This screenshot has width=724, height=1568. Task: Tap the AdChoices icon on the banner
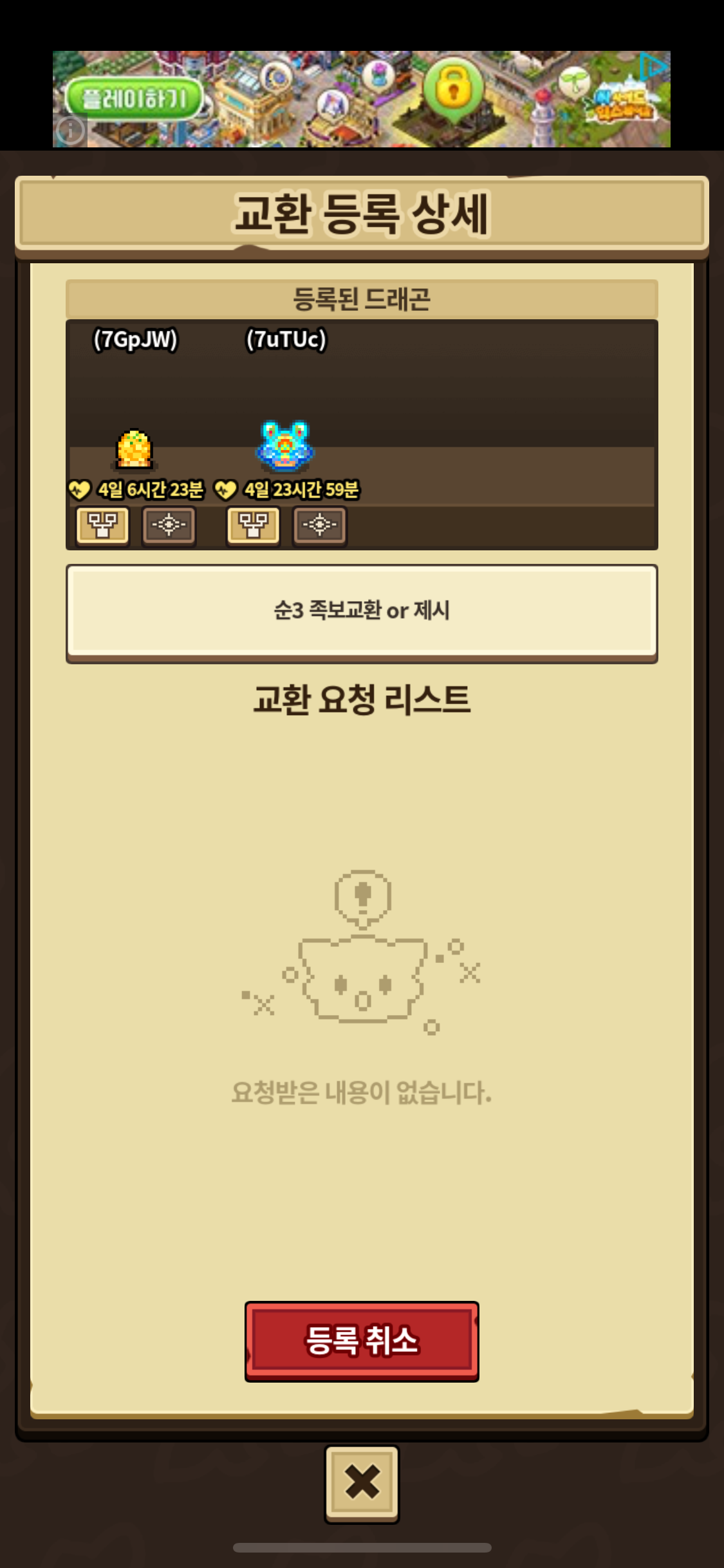654,67
